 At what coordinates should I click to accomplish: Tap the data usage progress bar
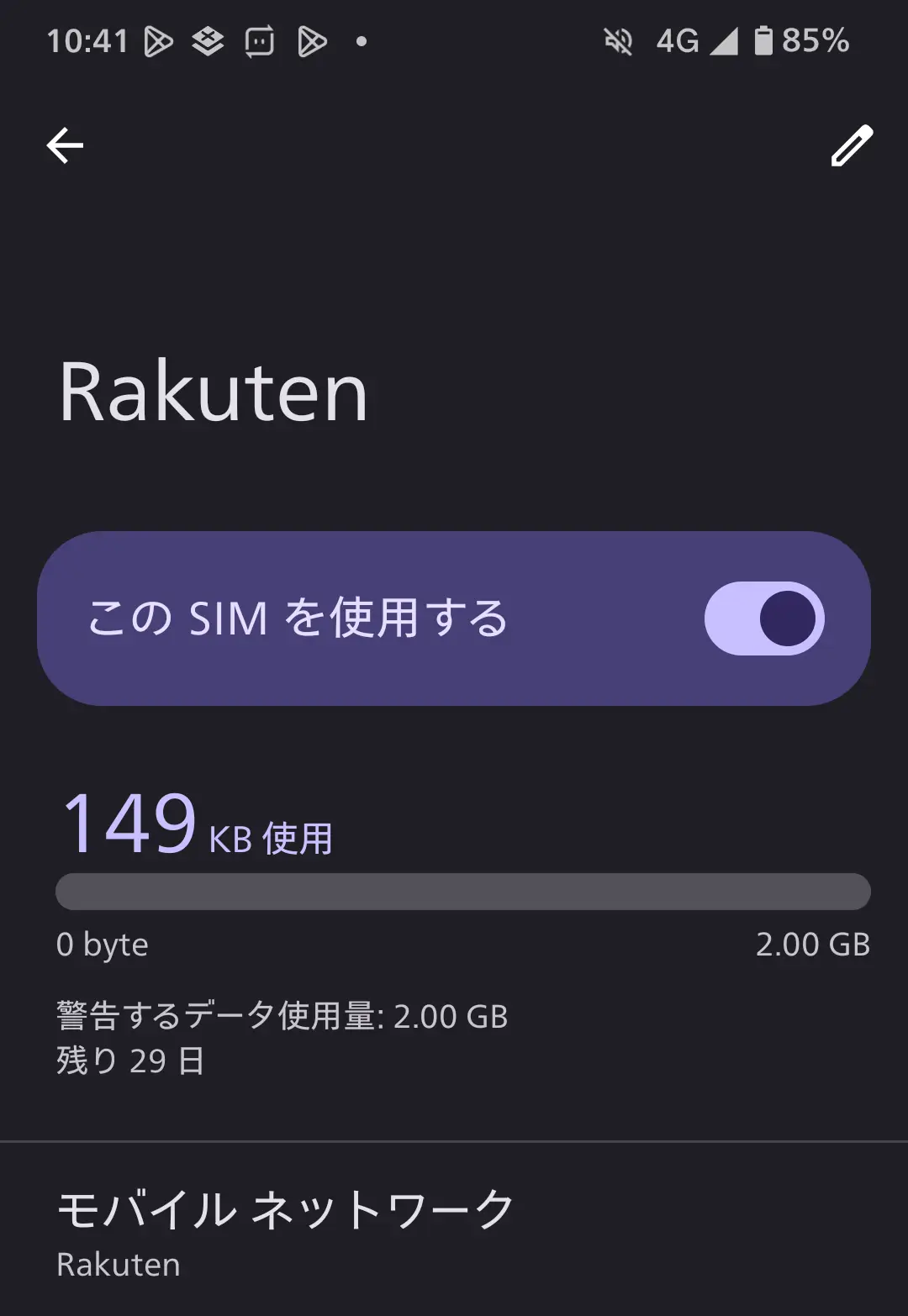[x=462, y=892]
